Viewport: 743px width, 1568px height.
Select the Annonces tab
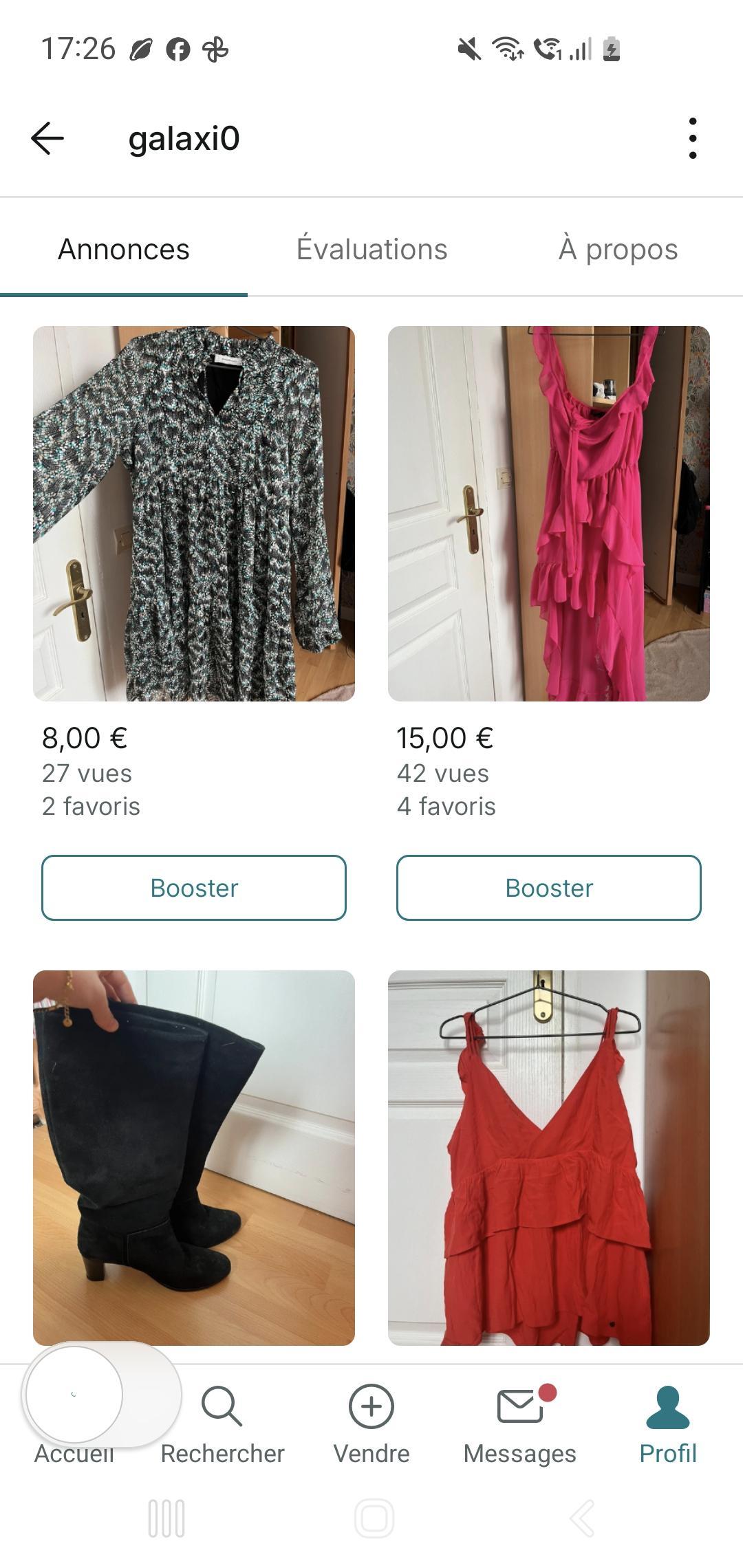point(124,249)
